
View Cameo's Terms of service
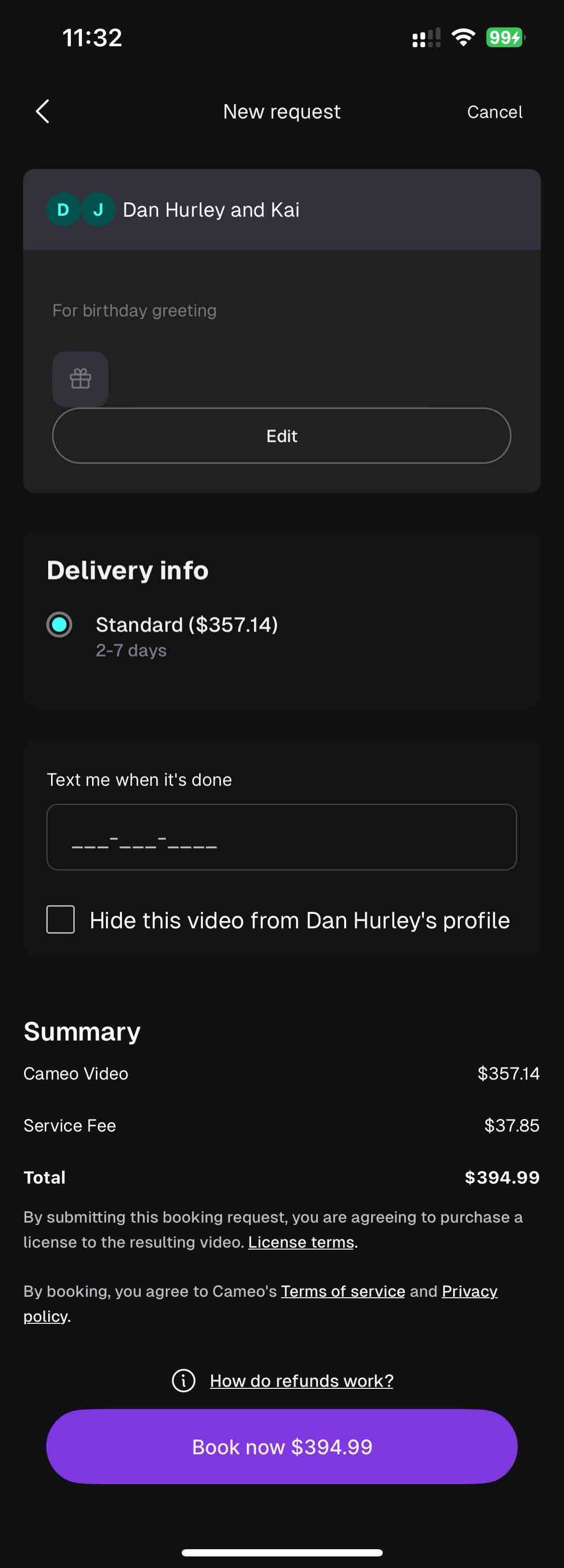coord(343,1291)
